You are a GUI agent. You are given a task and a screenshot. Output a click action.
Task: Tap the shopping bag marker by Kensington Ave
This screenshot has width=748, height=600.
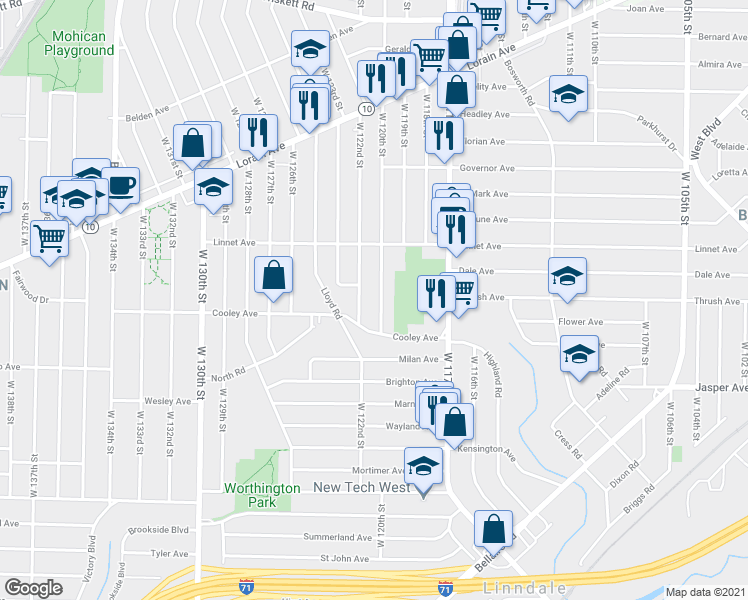pos(455,423)
